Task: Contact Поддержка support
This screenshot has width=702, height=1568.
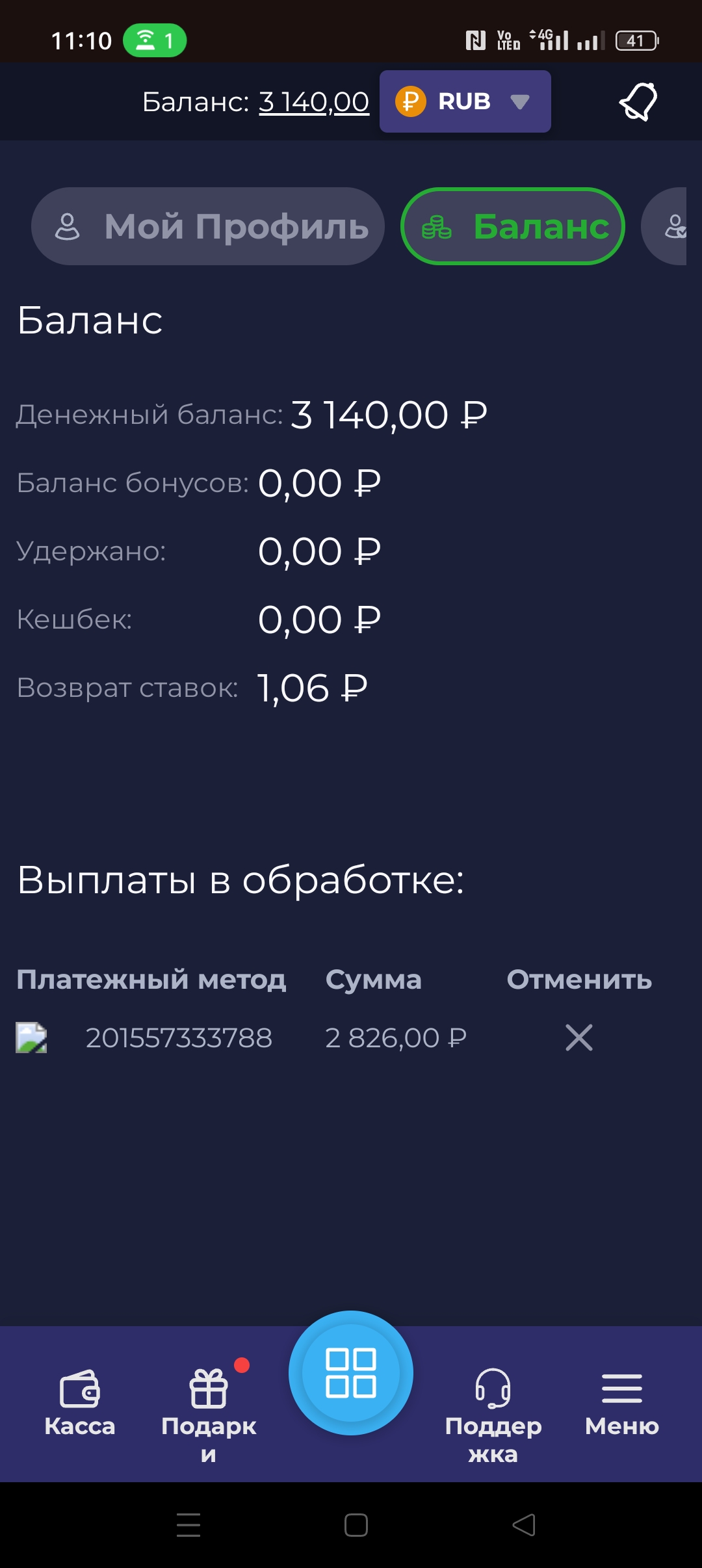Action: tap(493, 1411)
